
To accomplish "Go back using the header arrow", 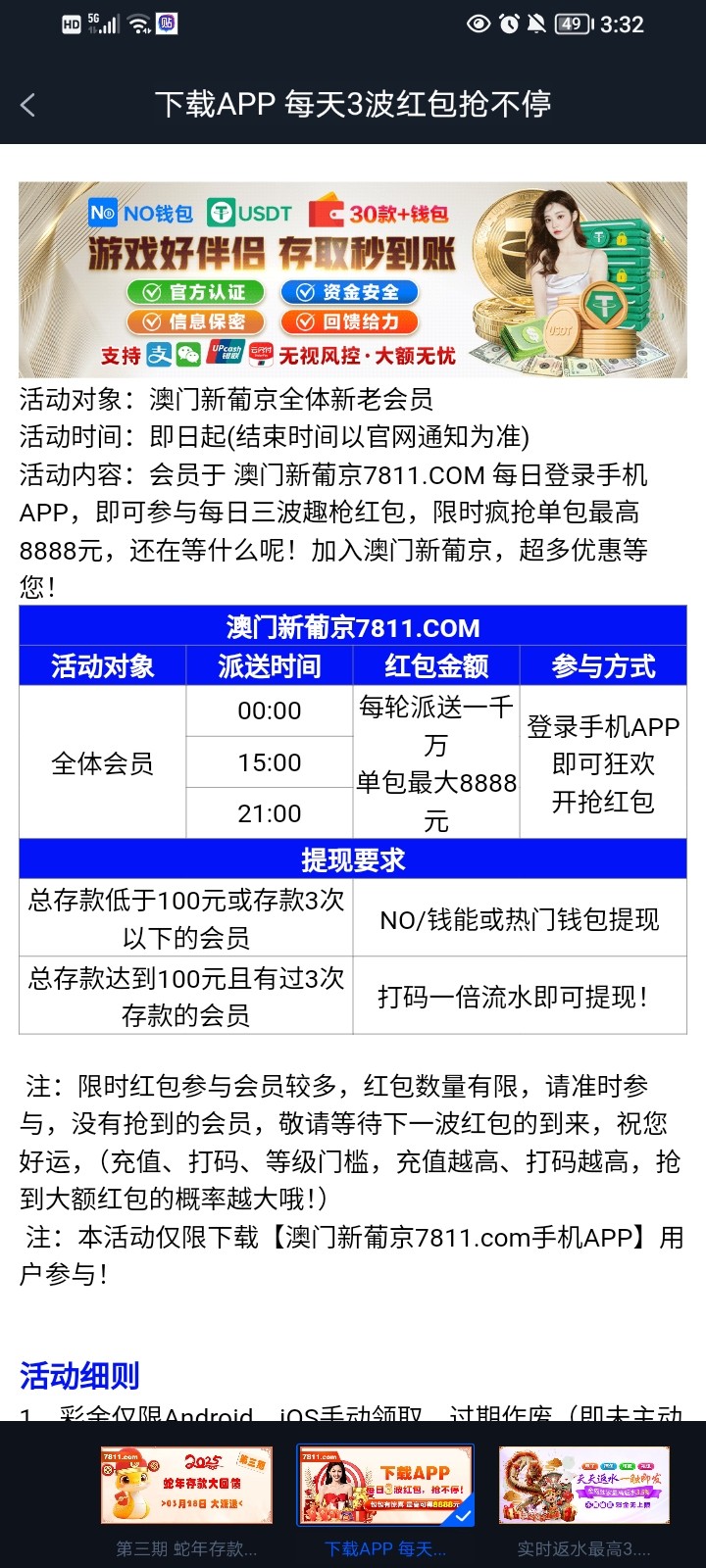I will pyautogui.click(x=28, y=105).
